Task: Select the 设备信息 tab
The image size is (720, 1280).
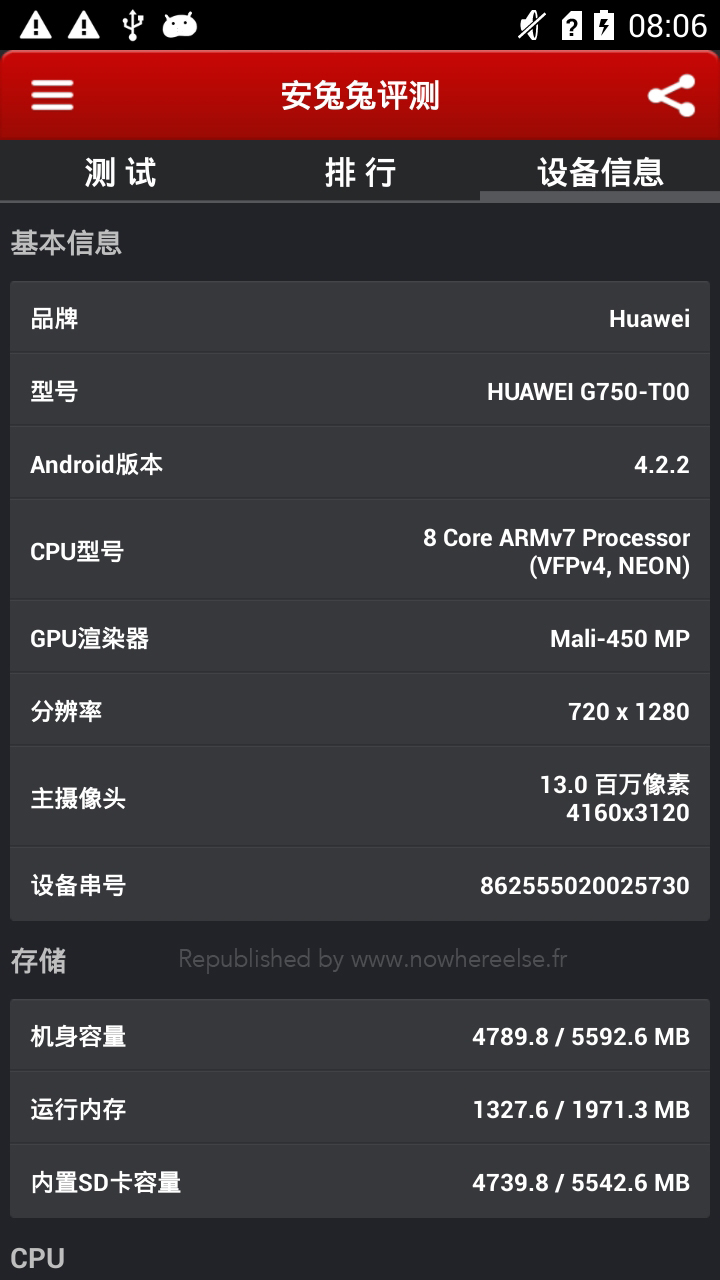Action: pyautogui.click(x=600, y=172)
